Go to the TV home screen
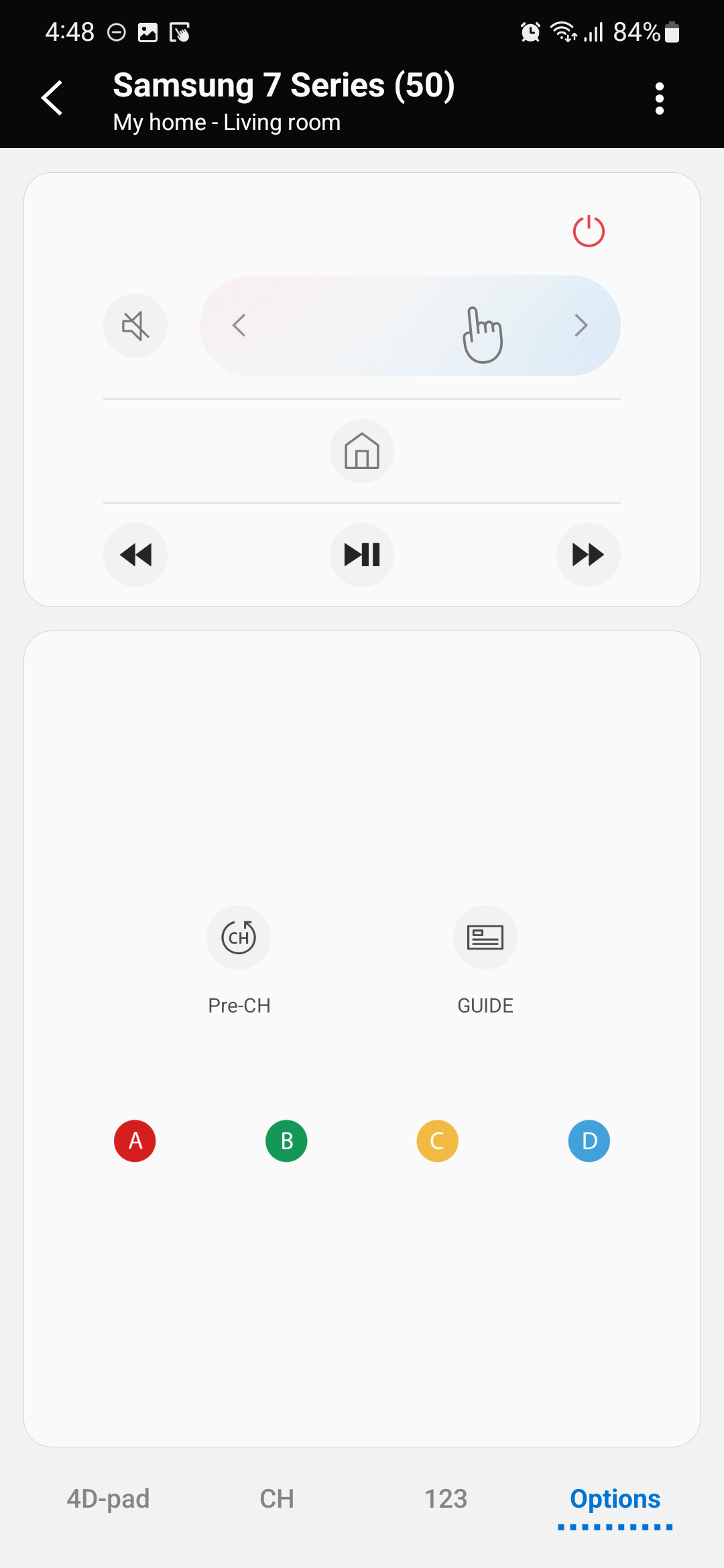724x1568 pixels. tap(362, 451)
